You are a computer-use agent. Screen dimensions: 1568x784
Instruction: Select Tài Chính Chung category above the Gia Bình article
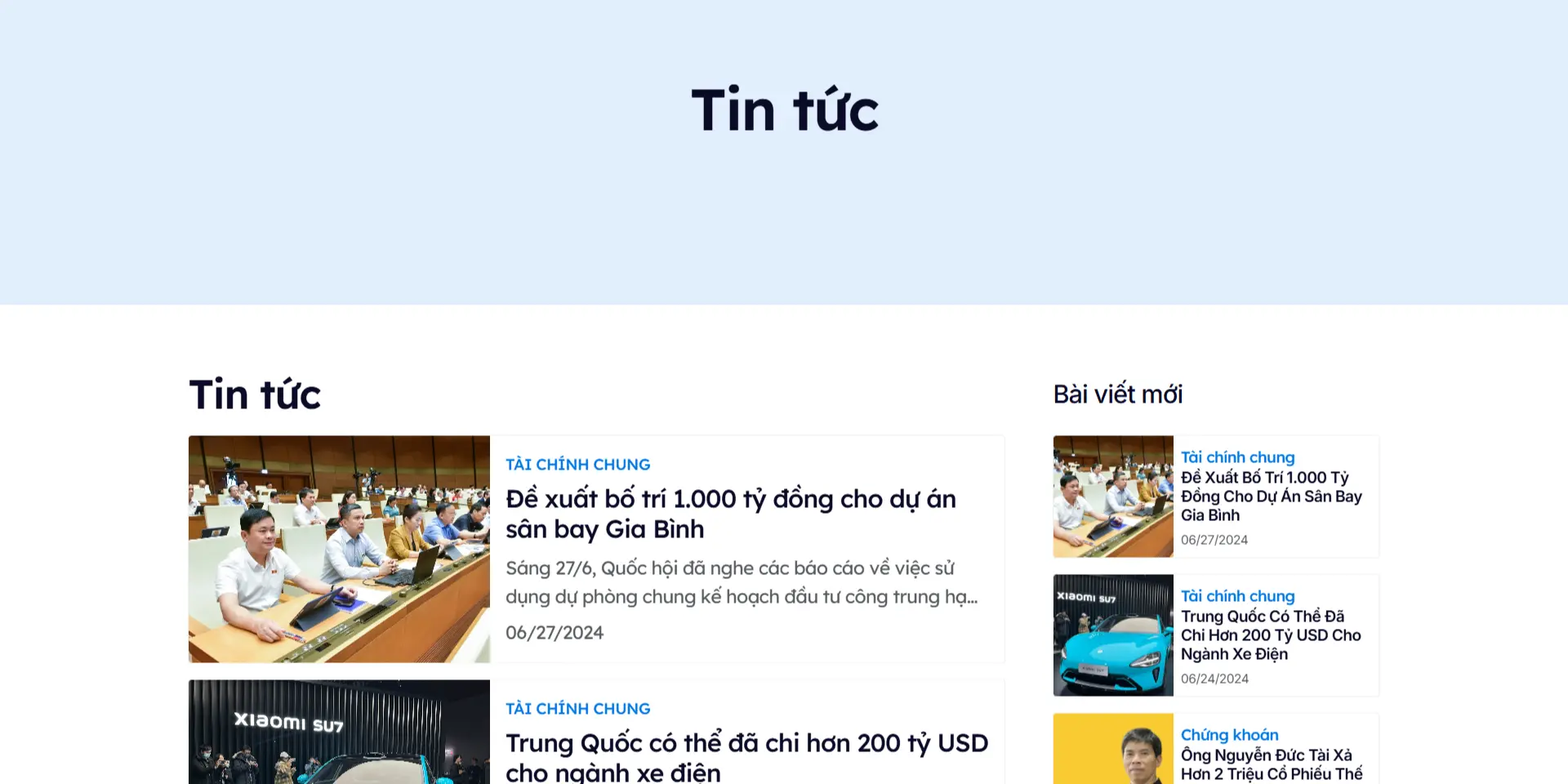(x=577, y=465)
